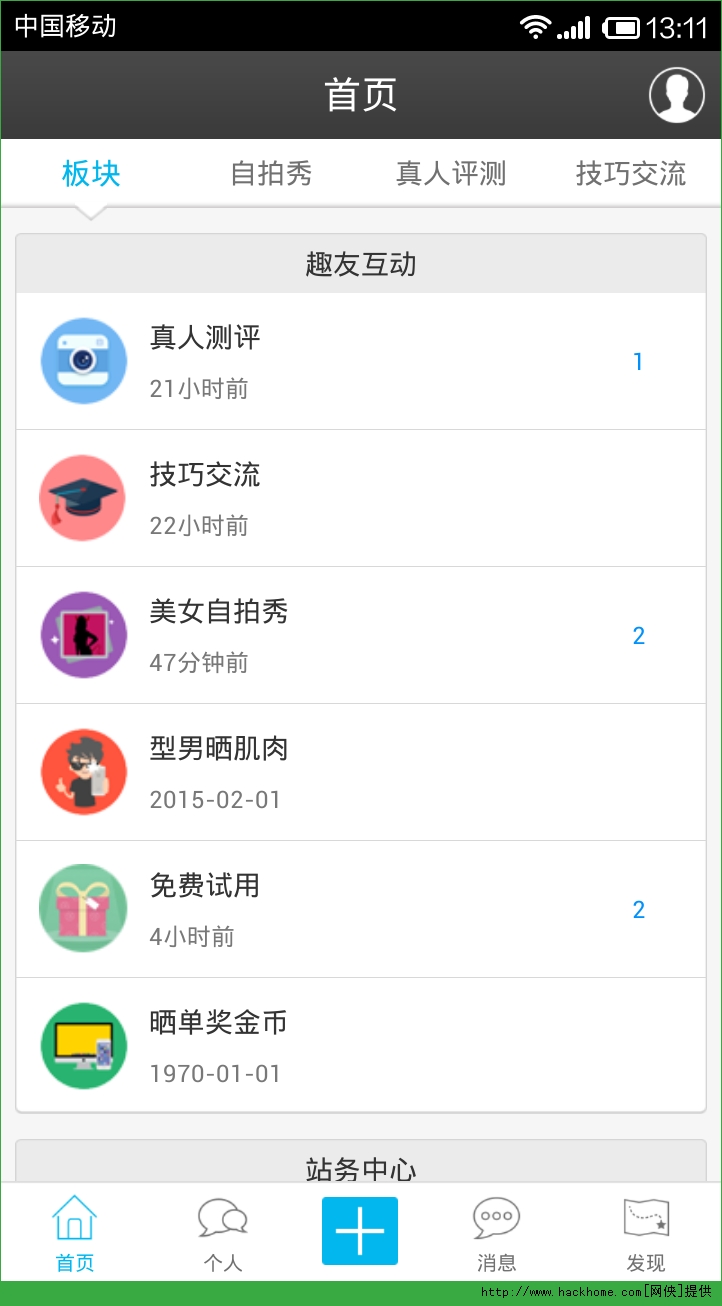This screenshot has width=722, height=1306.
Task: Switch to the 技巧交流 top tab
Action: coord(630,174)
